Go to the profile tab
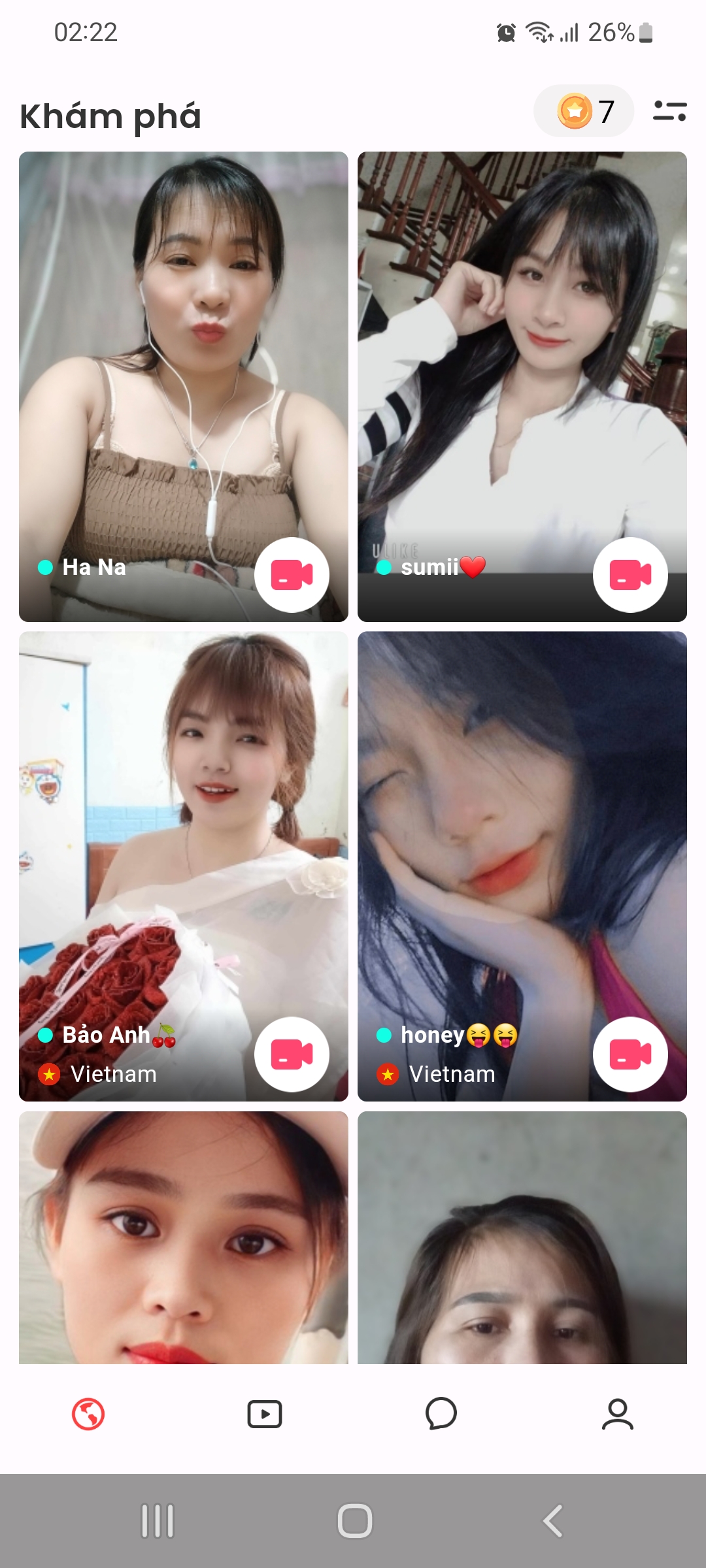706x1568 pixels. (x=618, y=1414)
